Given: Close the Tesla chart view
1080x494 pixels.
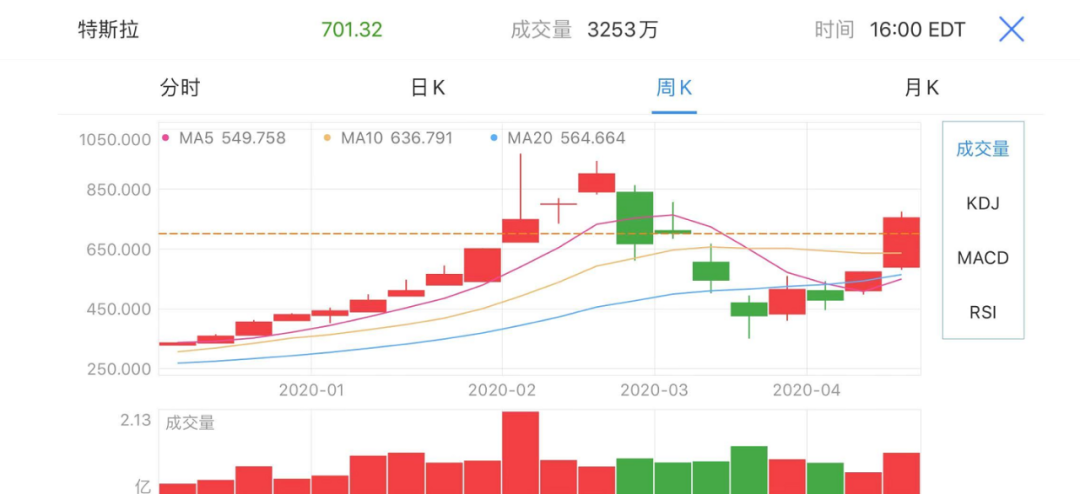Looking at the screenshot, I should pos(1011,29).
